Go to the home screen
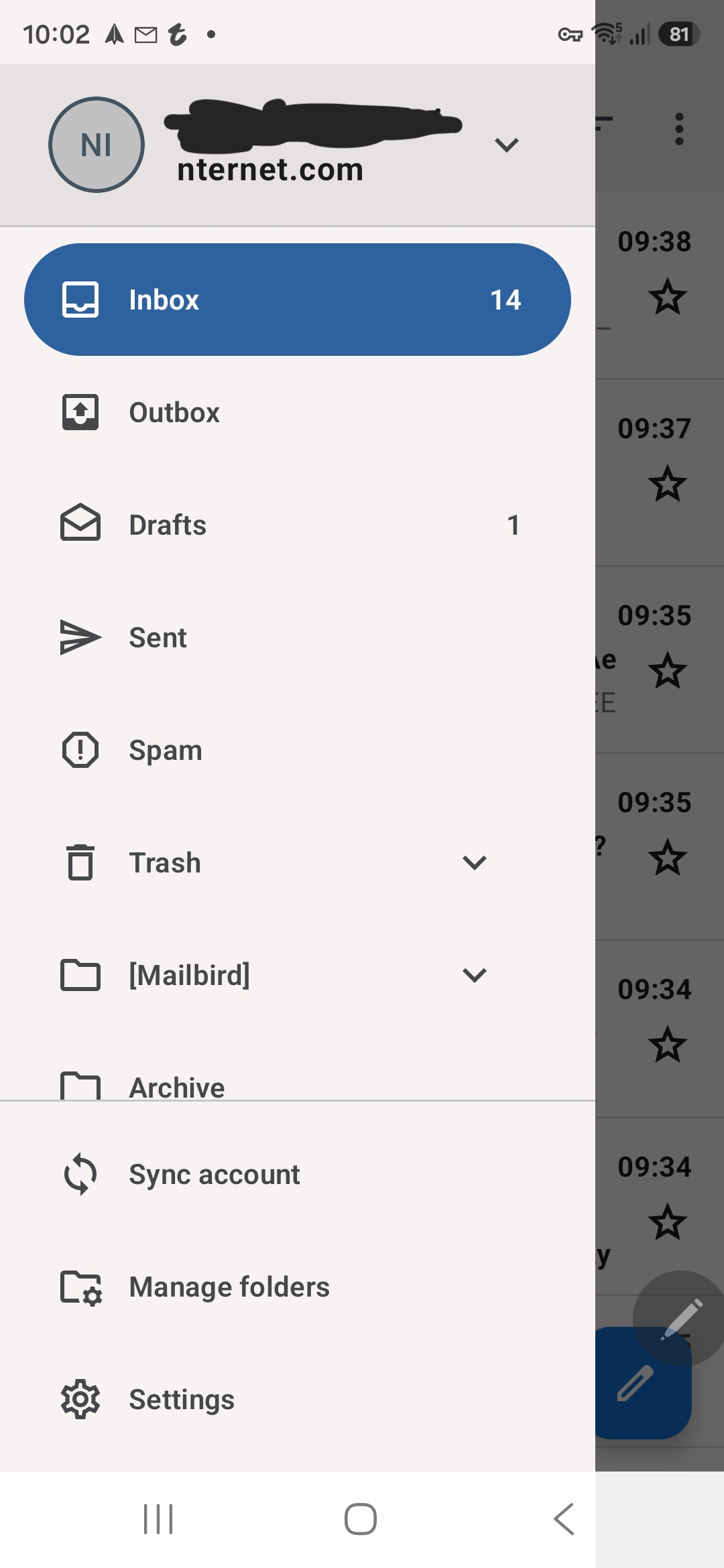 (x=361, y=1519)
